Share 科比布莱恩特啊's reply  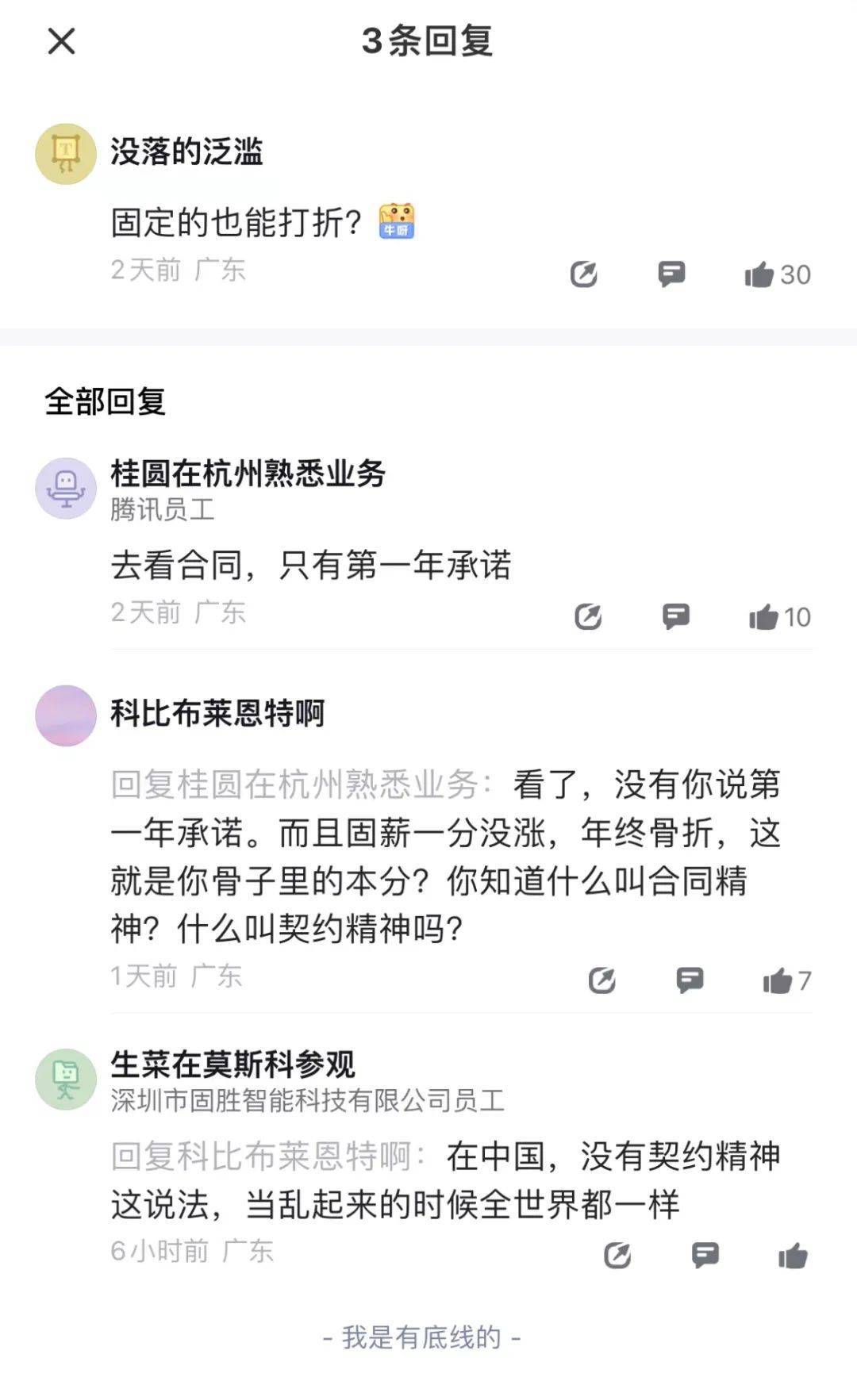click(x=602, y=980)
